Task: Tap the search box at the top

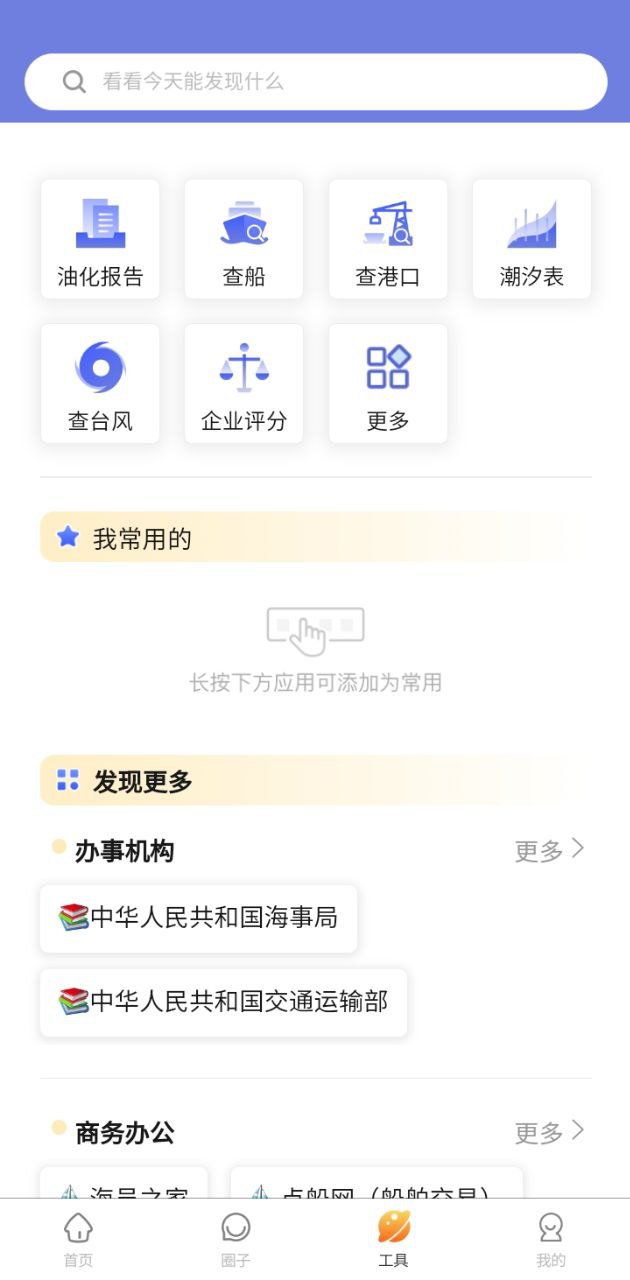Action: [315, 81]
